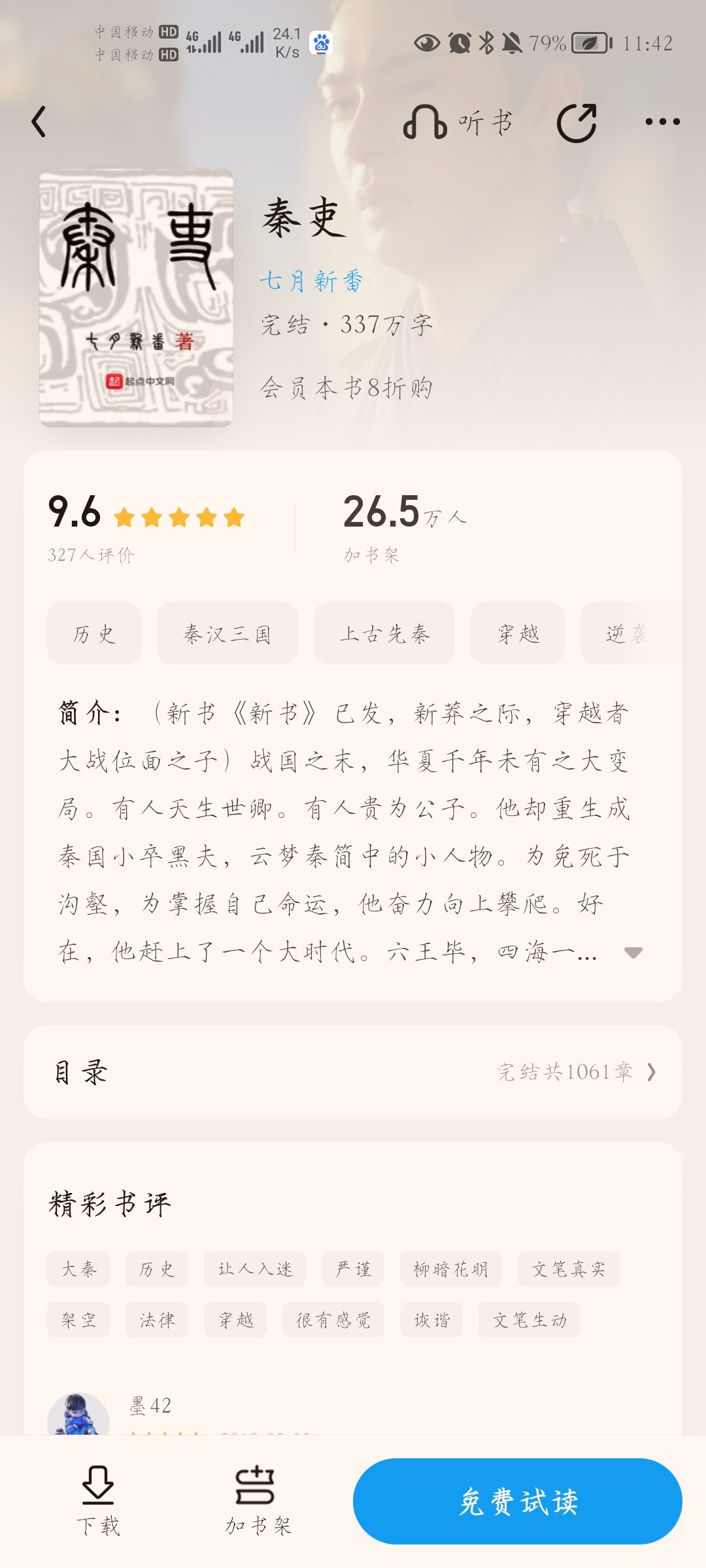Filter reviews by 法律 tag
Screen dimensions: 706x1568
(x=157, y=1320)
